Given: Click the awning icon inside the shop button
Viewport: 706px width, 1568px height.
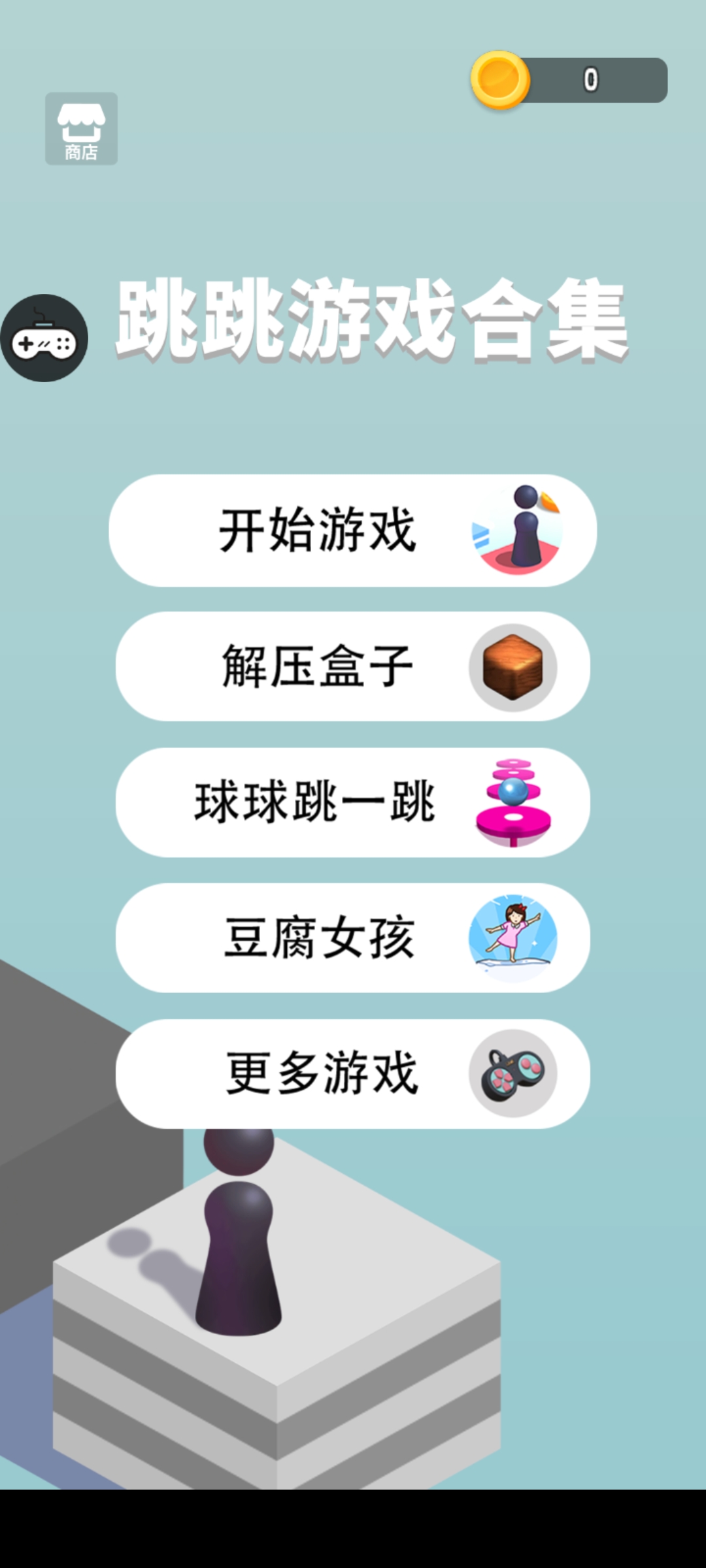Looking at the screenshot, I should 82,118.
